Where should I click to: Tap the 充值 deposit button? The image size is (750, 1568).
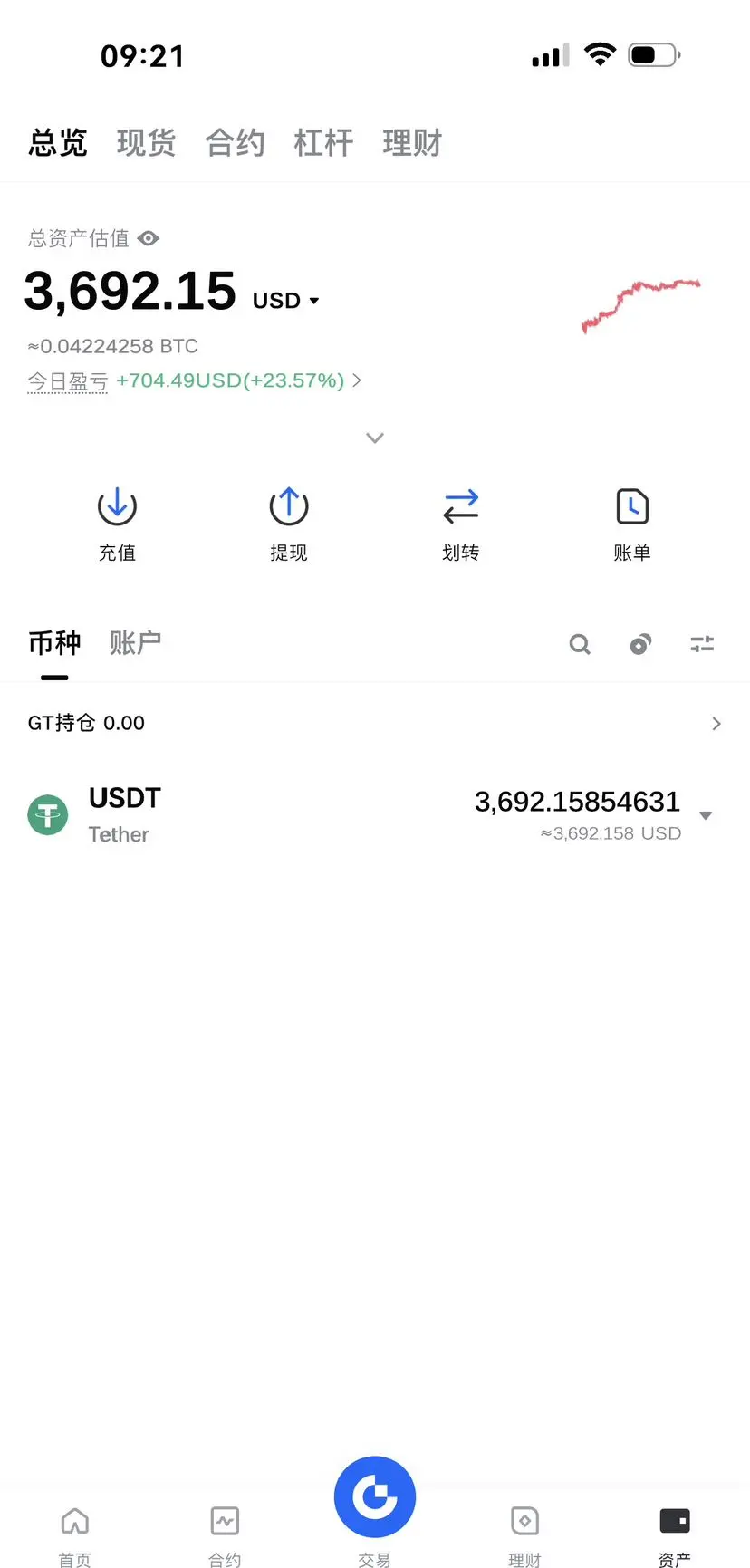[117, 524]
